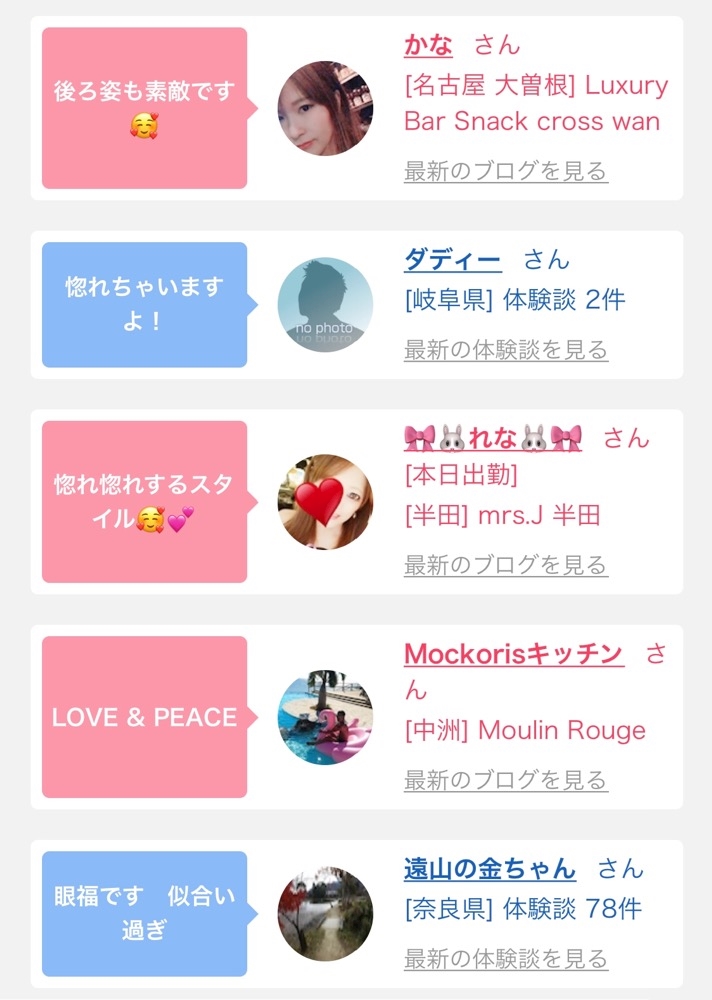712x1000 pixels.
Task: Open れな's profile name link
Action: coord(493,438)
